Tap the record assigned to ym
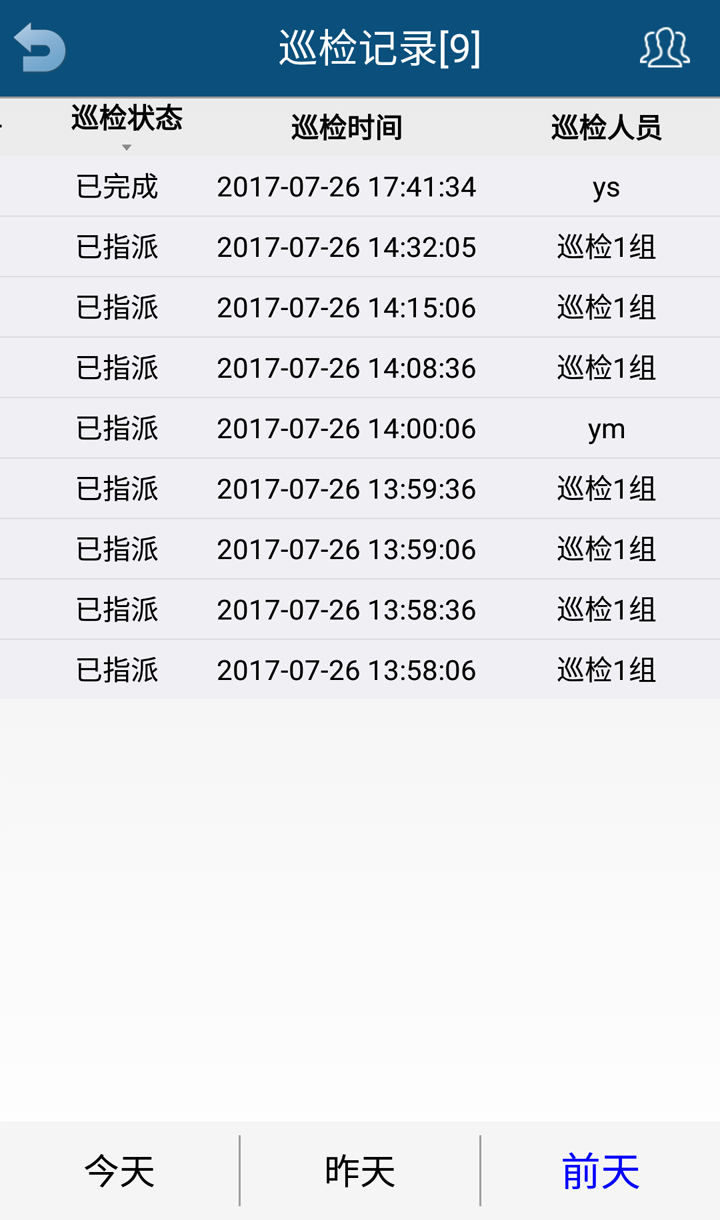This screenshot has width=720, height=1220. [x=360, y=427]
